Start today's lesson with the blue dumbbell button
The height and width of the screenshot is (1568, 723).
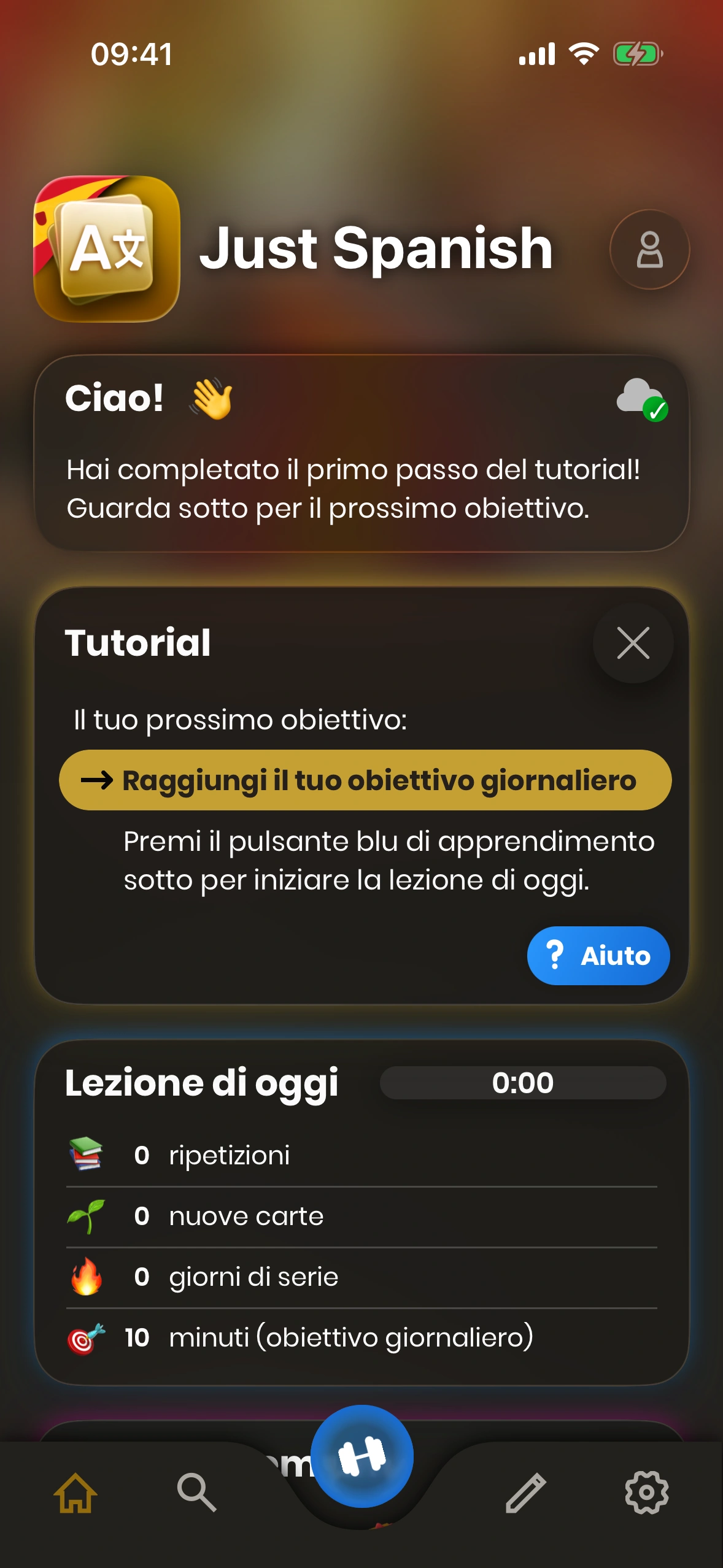pyautogui.click(x=362, y=1456)
